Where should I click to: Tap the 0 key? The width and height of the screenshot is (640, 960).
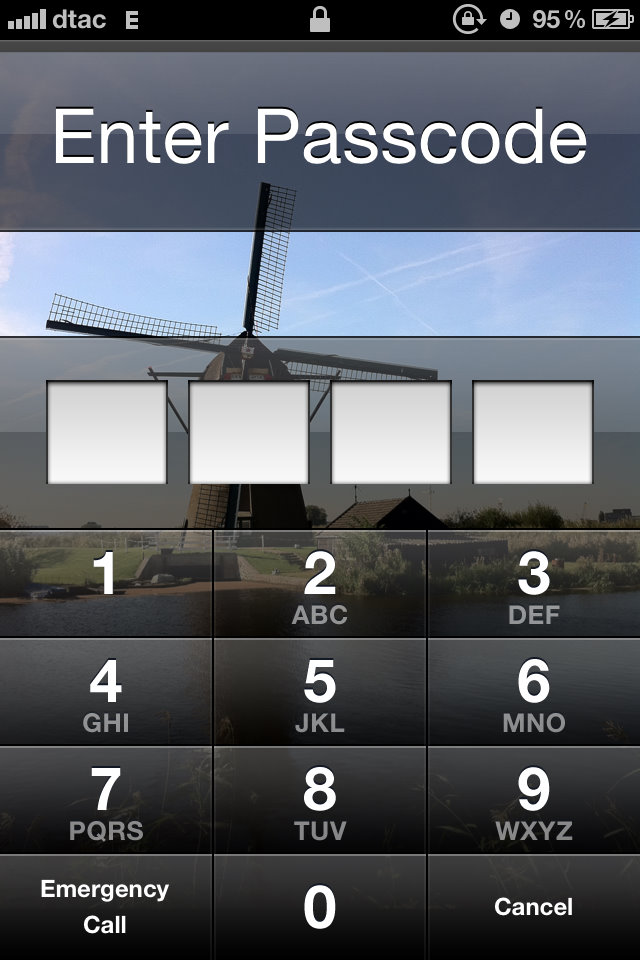(320, 908)
